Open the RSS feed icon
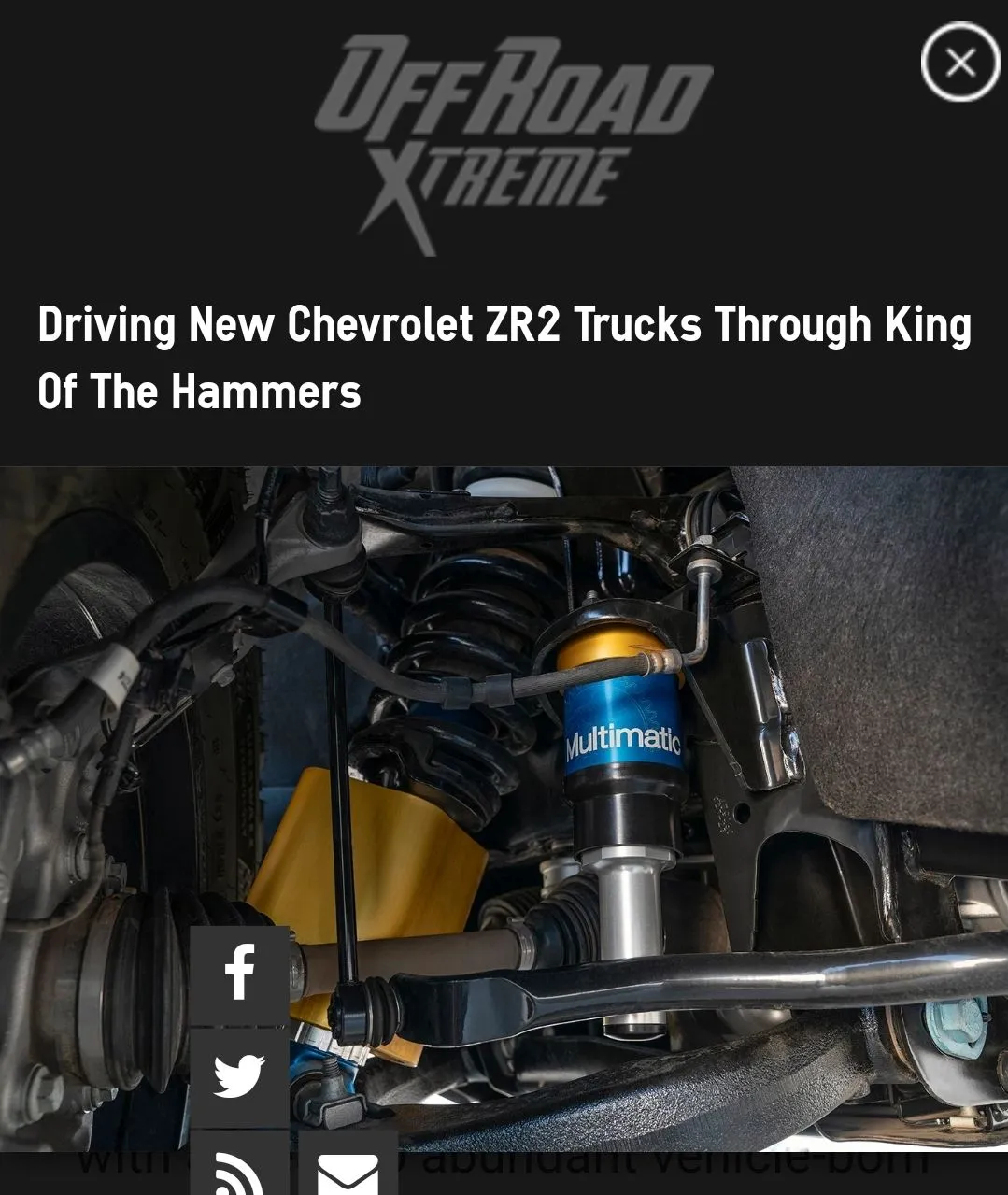The width and height of the screenshot is (1008, 1195). tap(239, 1168)
